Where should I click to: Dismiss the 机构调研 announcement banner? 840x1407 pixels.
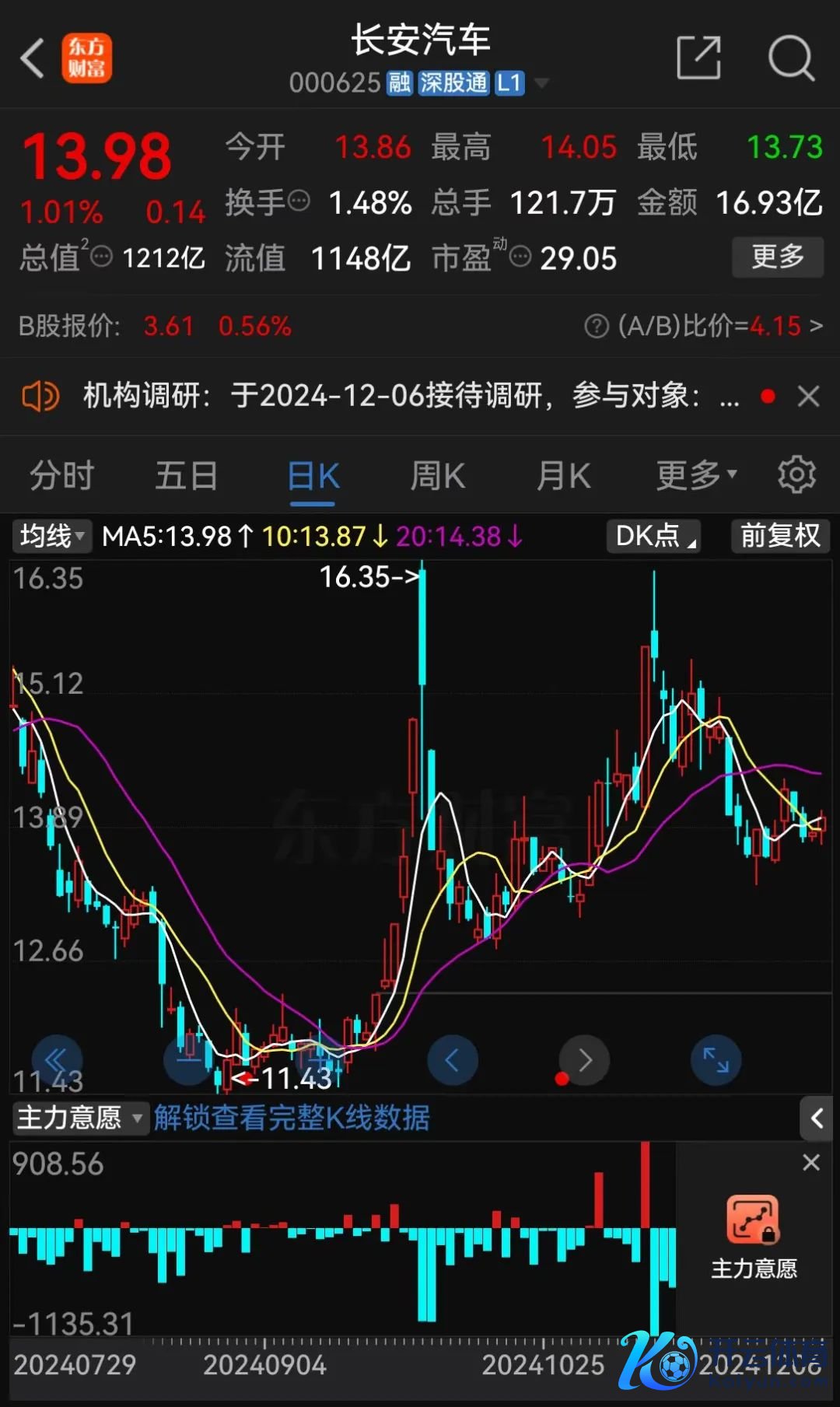pyautogui.click(x=809, y=397)
